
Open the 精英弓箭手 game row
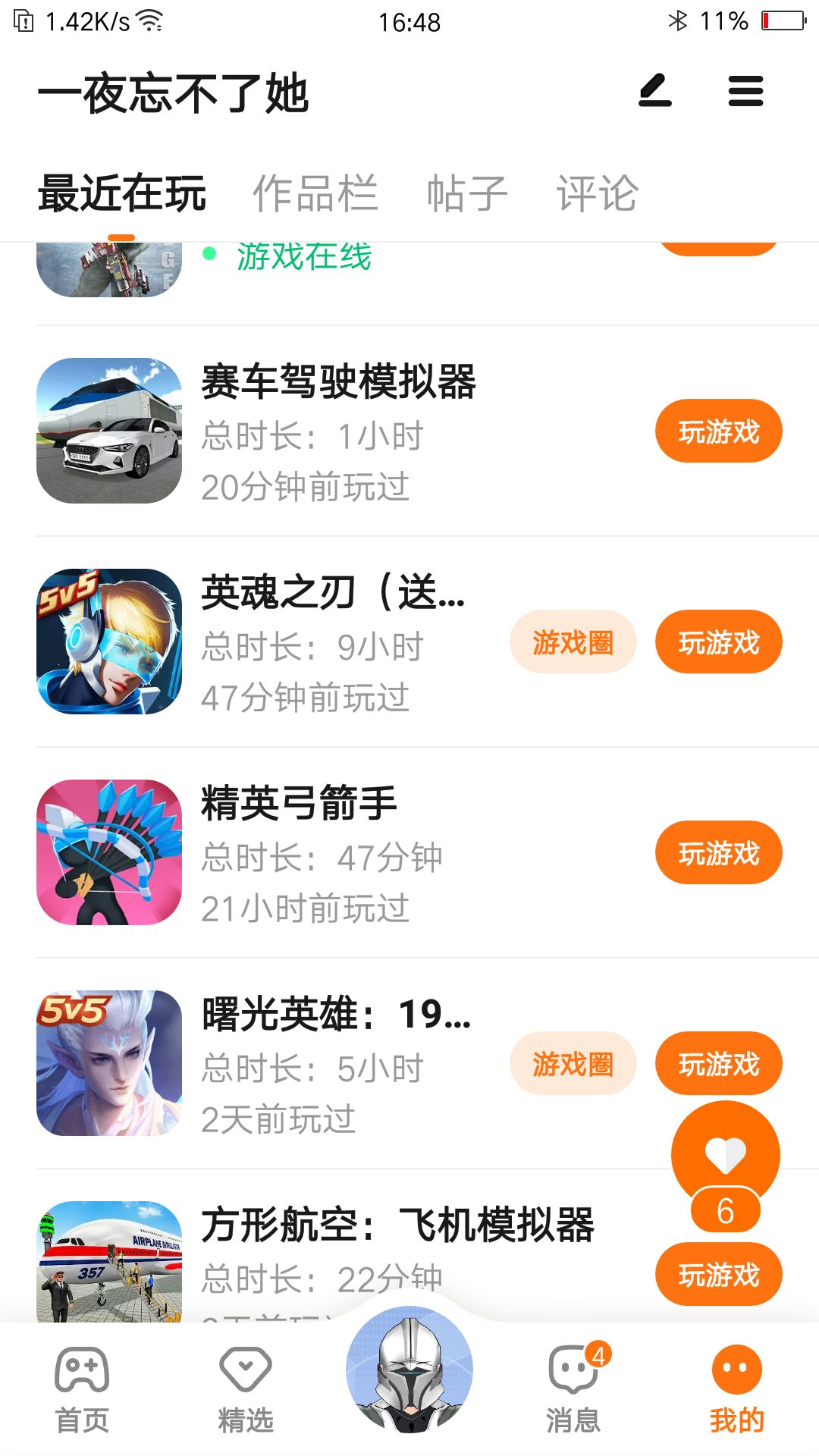(x=341, y=853)
